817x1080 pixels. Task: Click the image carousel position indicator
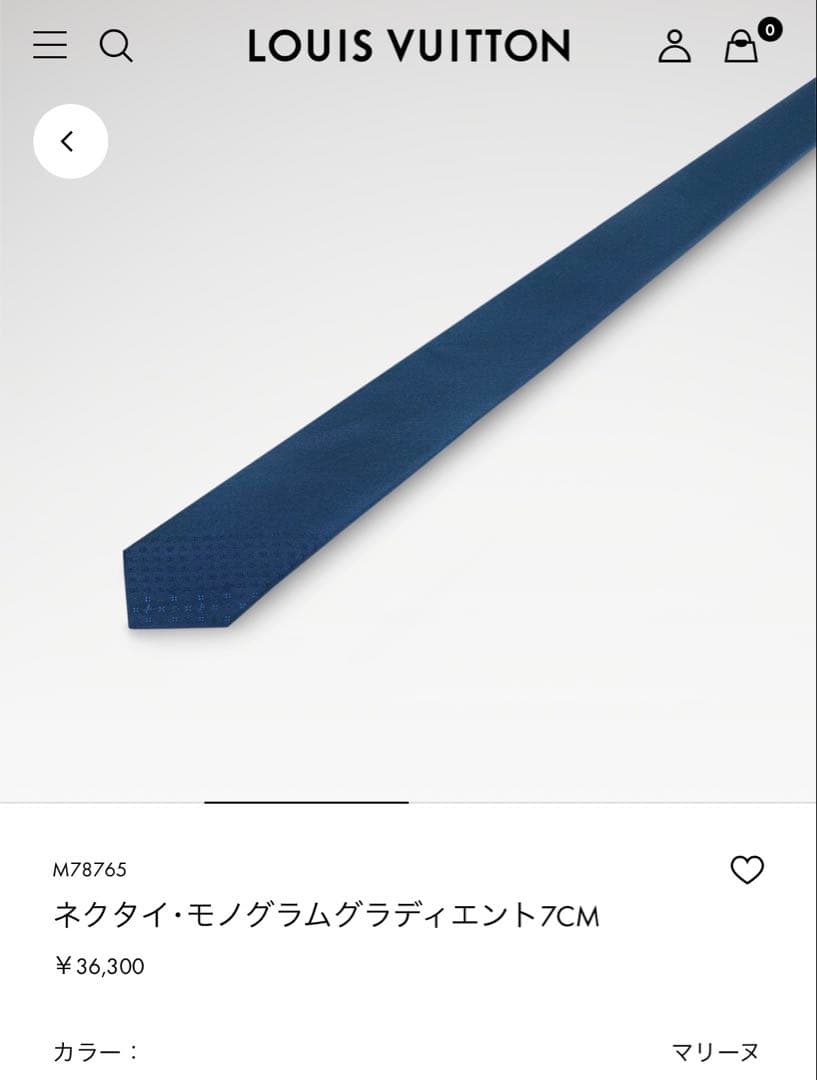pos(305,802)
